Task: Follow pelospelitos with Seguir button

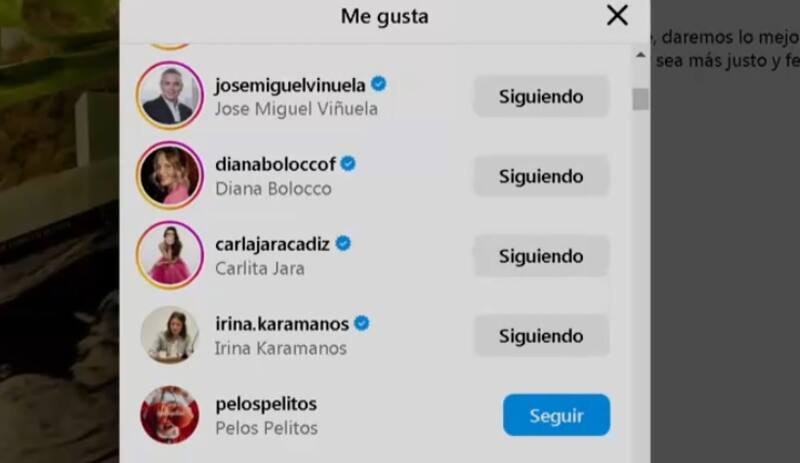Action: [x=556, y=415]
